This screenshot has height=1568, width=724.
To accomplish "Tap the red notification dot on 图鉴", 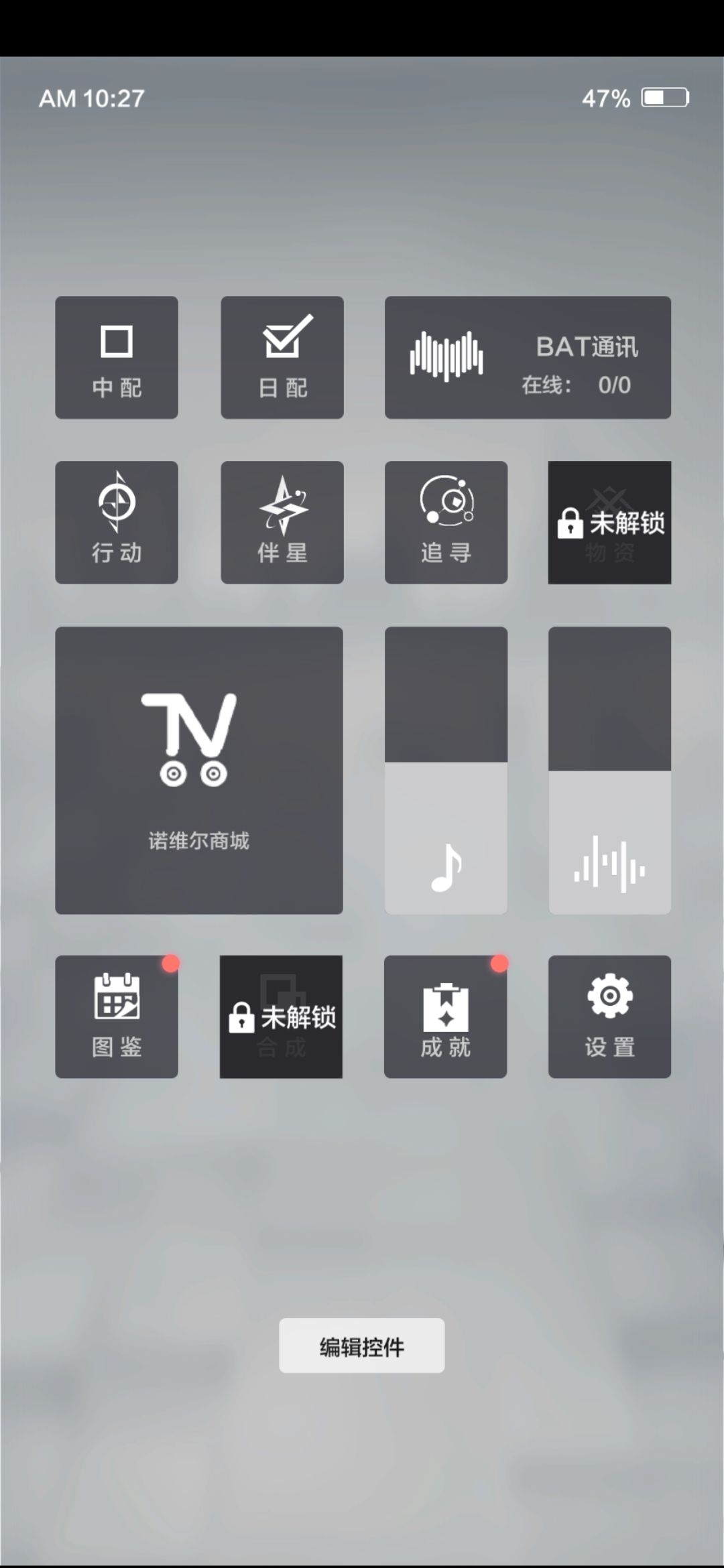I will point(171,964).
